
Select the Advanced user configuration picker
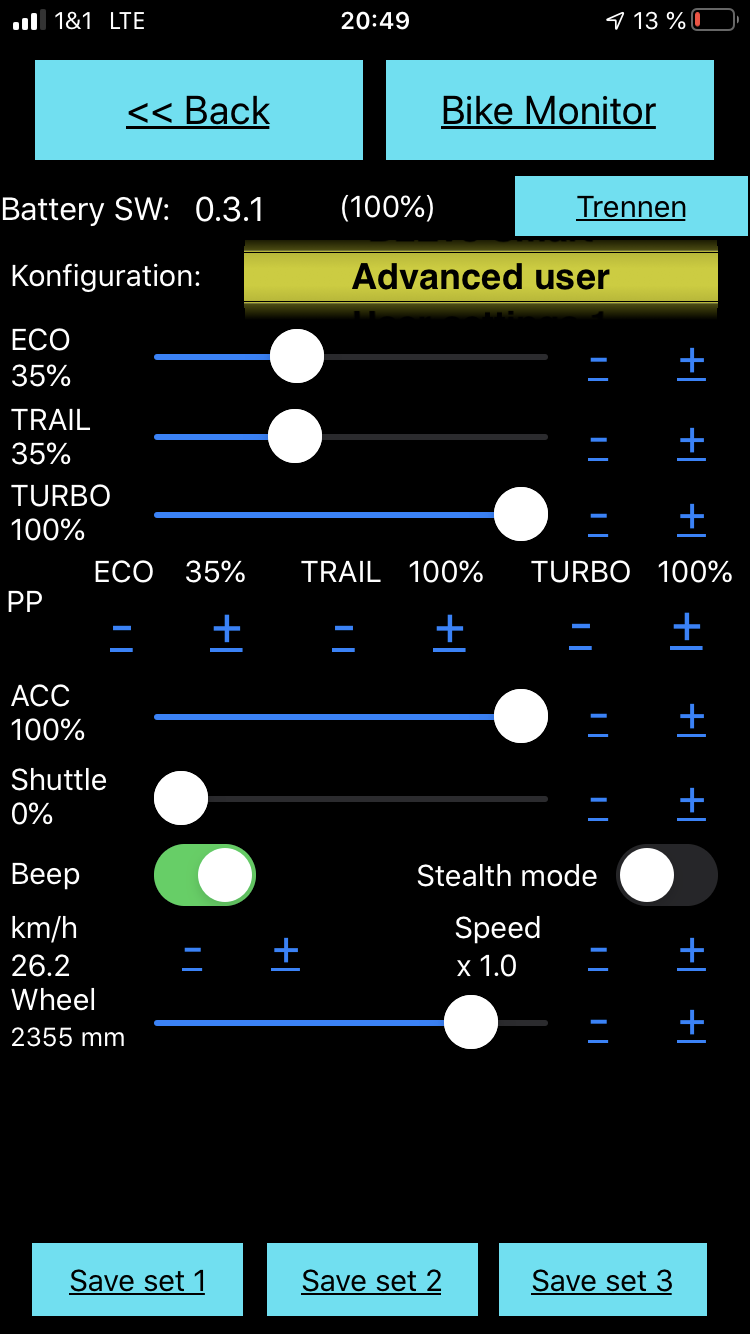[481, 277]
